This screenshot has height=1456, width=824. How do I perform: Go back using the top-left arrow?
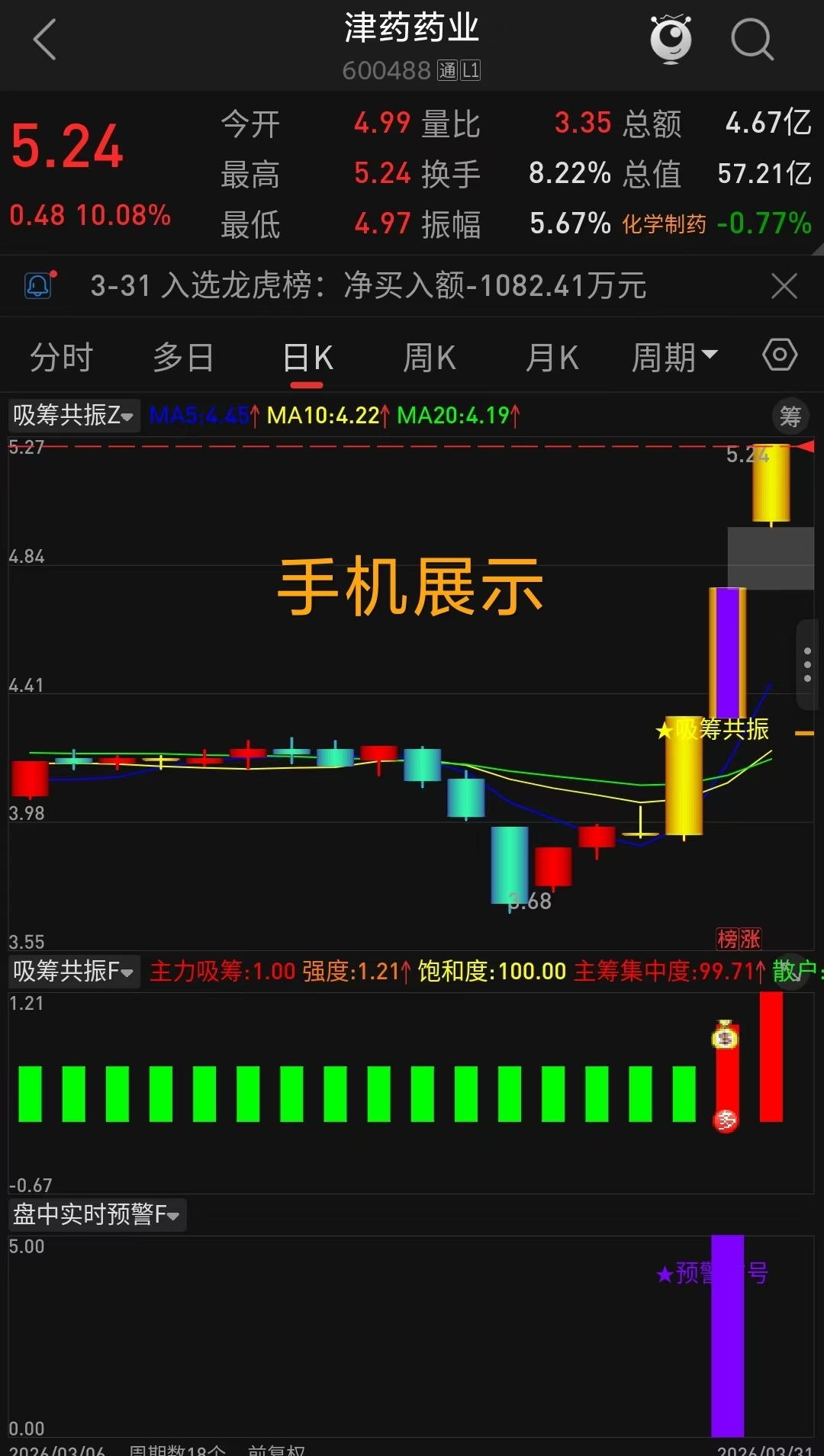click(x=44, y=40)
